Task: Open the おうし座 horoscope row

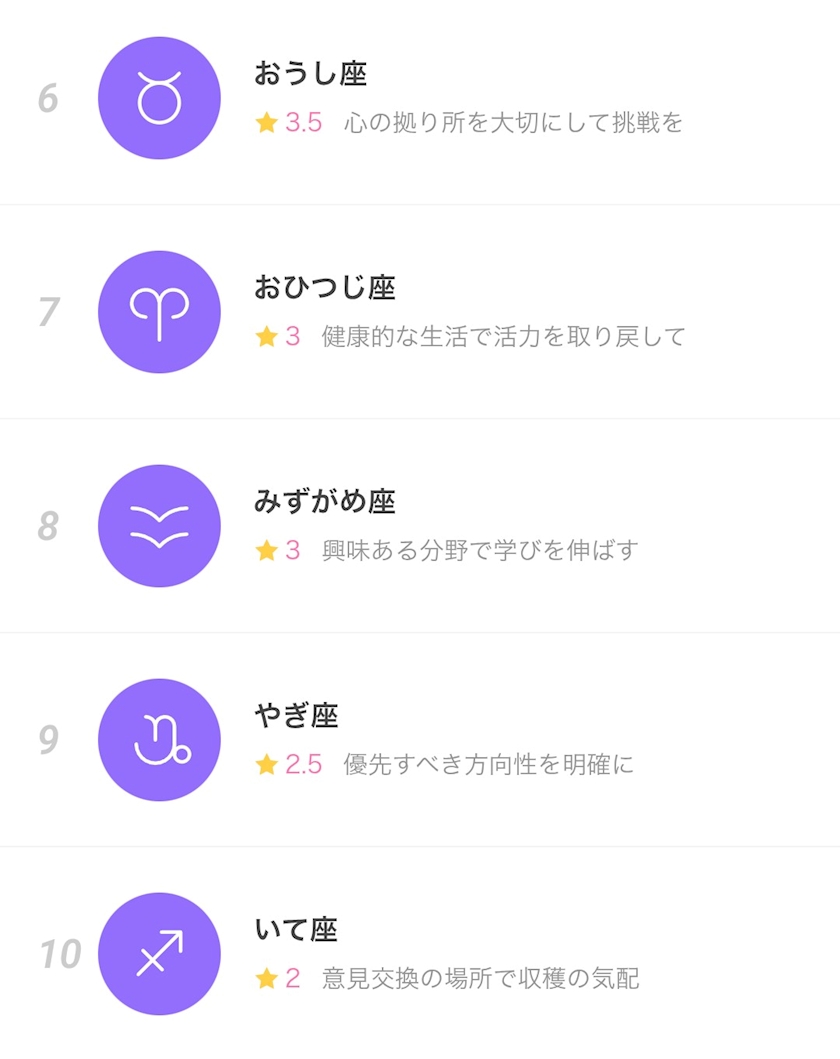Action: click(x=420, y=98)
